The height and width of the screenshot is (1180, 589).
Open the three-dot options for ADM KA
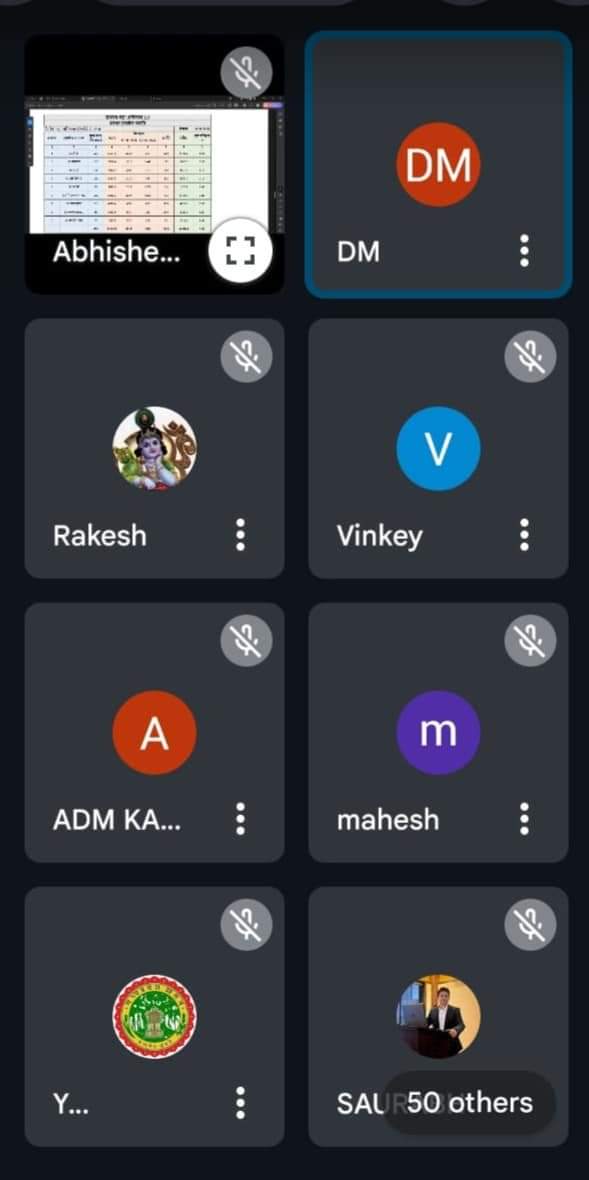point(241,819)
